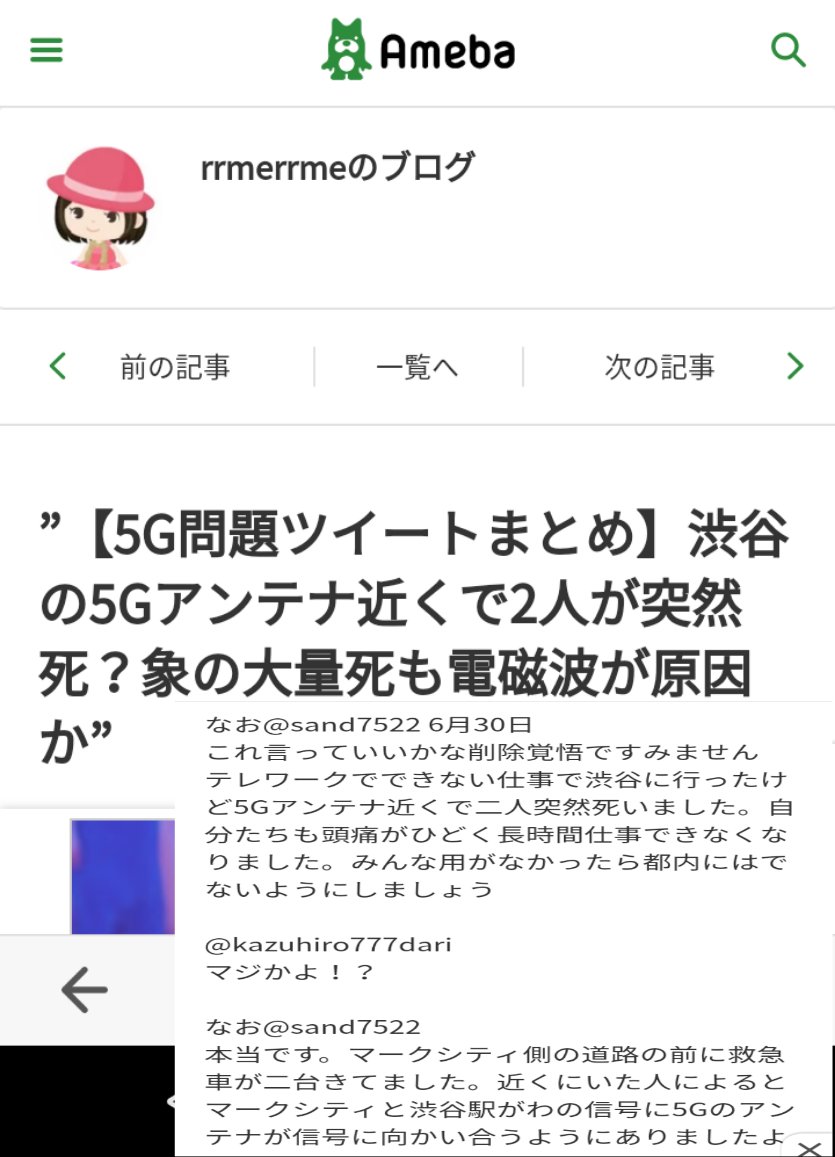Open the rrmerrmeのブログ blog title
The width and height of the screenshot is (835, 1157).
pyautogui.click(x=337, y=168)
